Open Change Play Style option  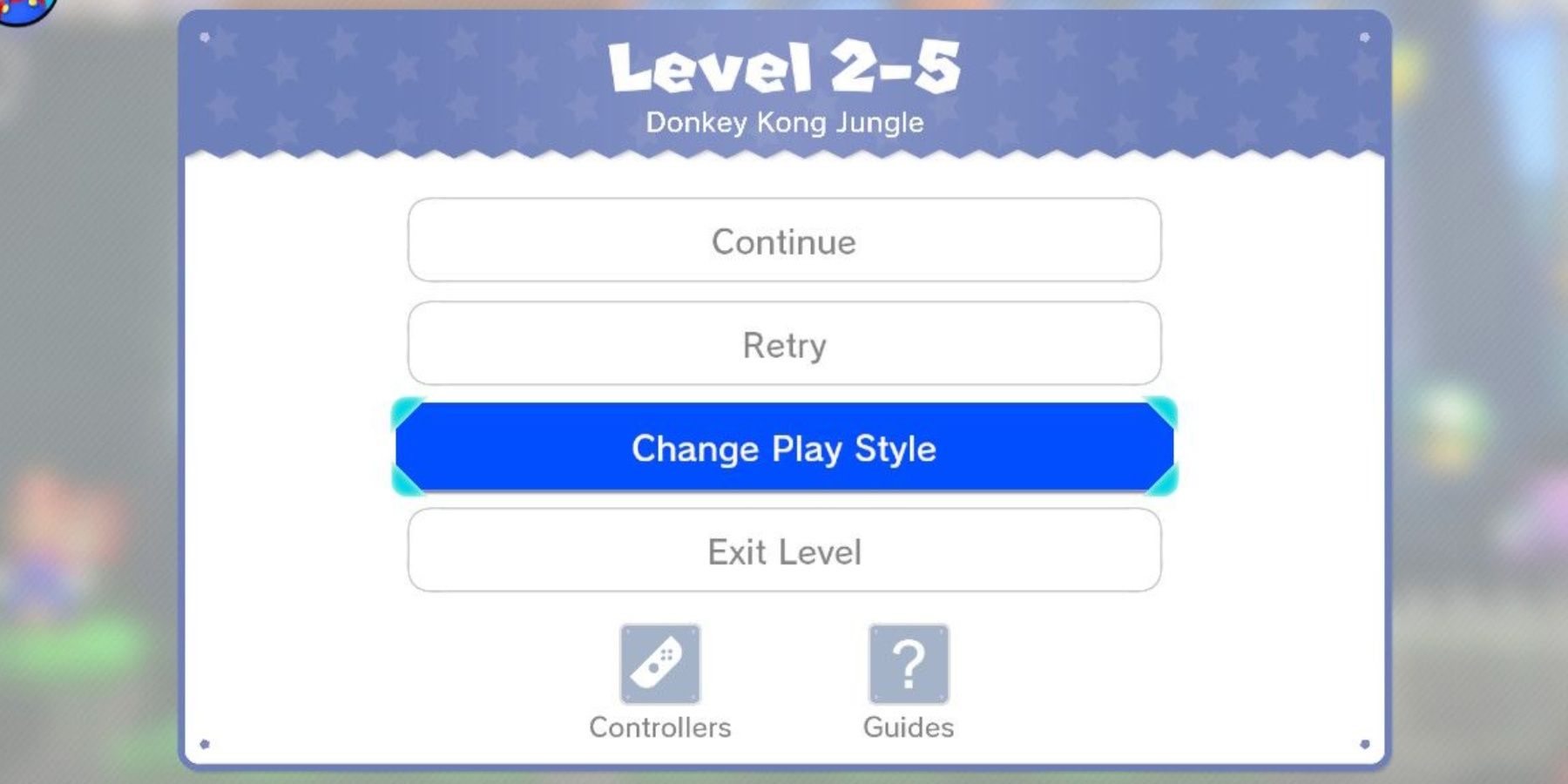(784, 448)
